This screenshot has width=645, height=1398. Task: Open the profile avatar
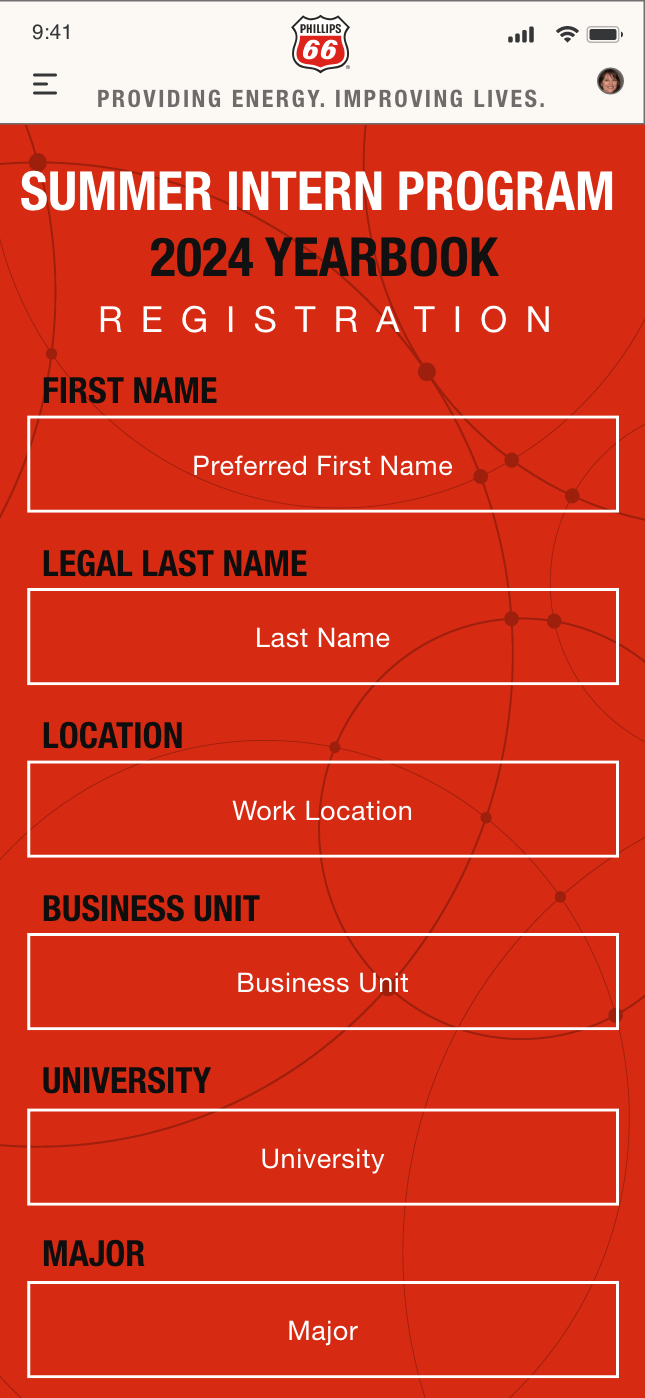(610, 81)
